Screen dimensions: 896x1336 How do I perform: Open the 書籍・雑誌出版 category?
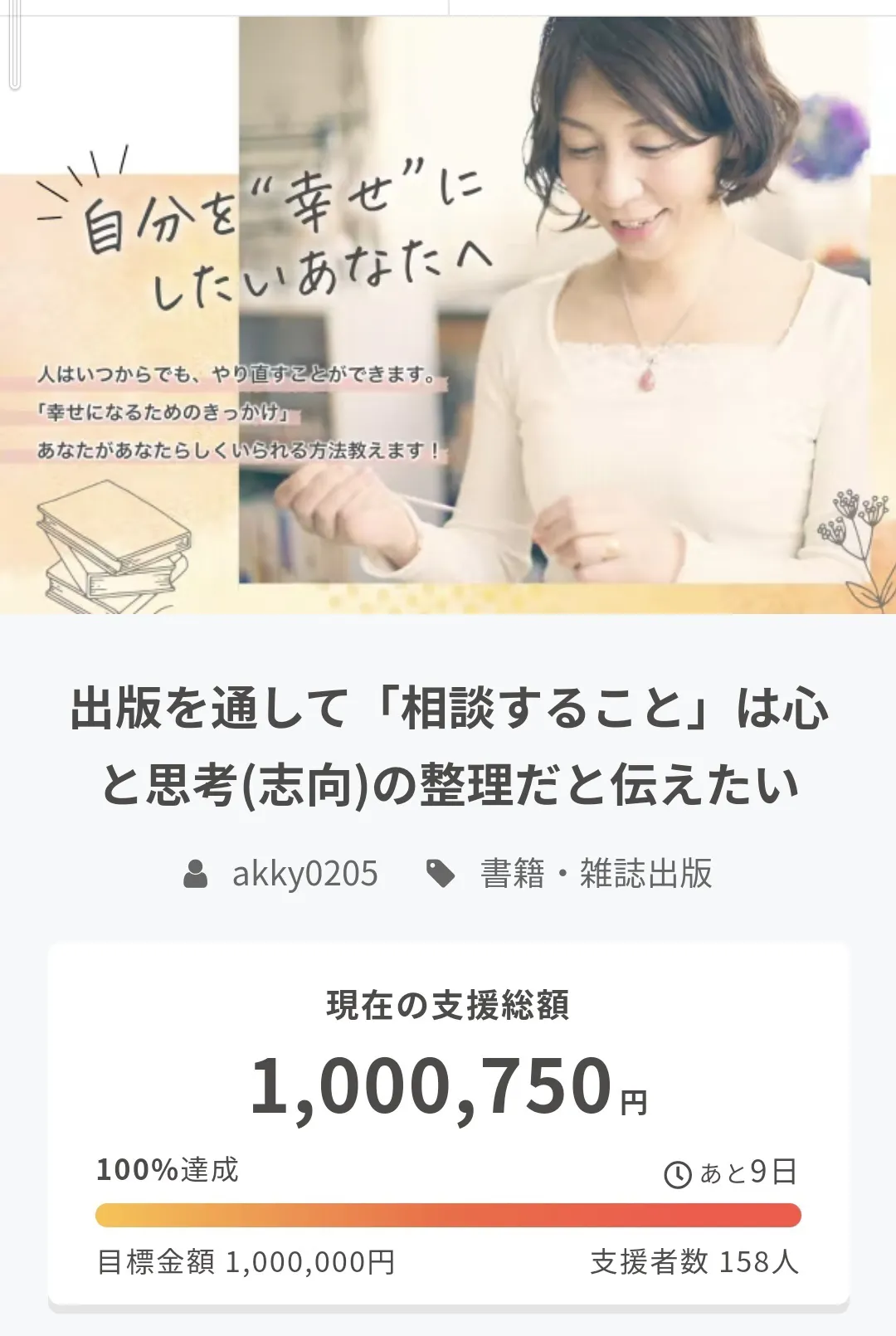tap(595, 874)
